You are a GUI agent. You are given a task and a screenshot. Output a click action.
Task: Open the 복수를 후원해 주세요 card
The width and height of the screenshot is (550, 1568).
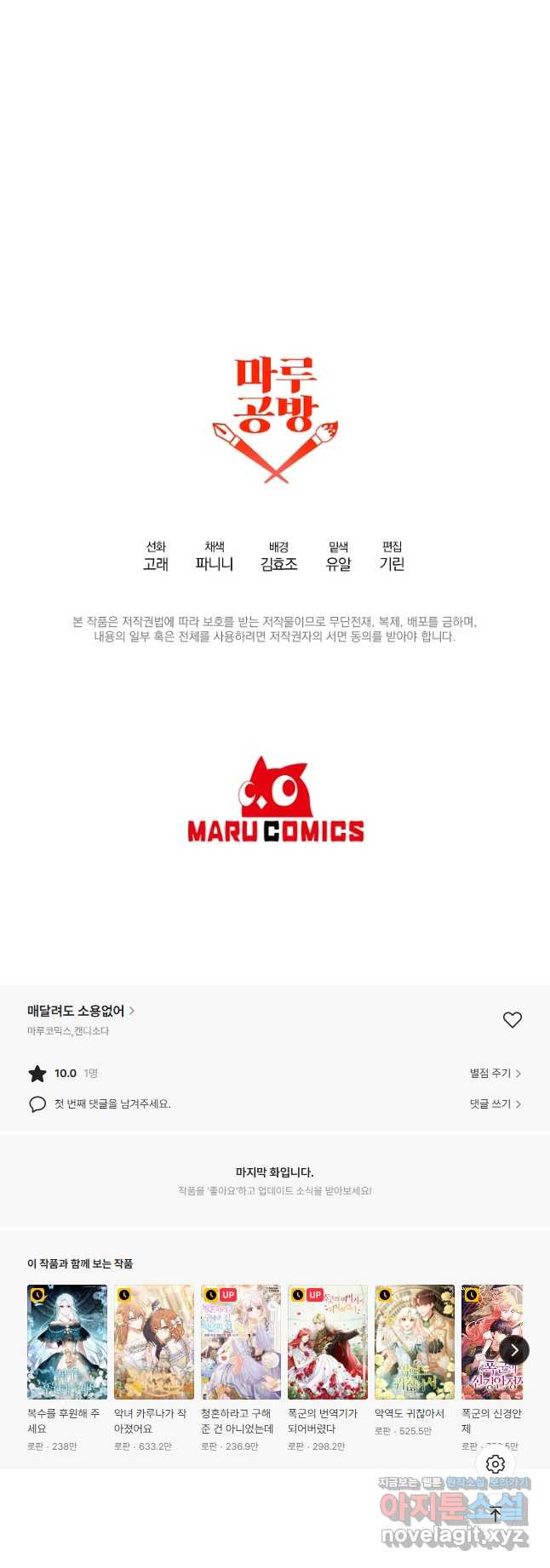(67, 1342)
